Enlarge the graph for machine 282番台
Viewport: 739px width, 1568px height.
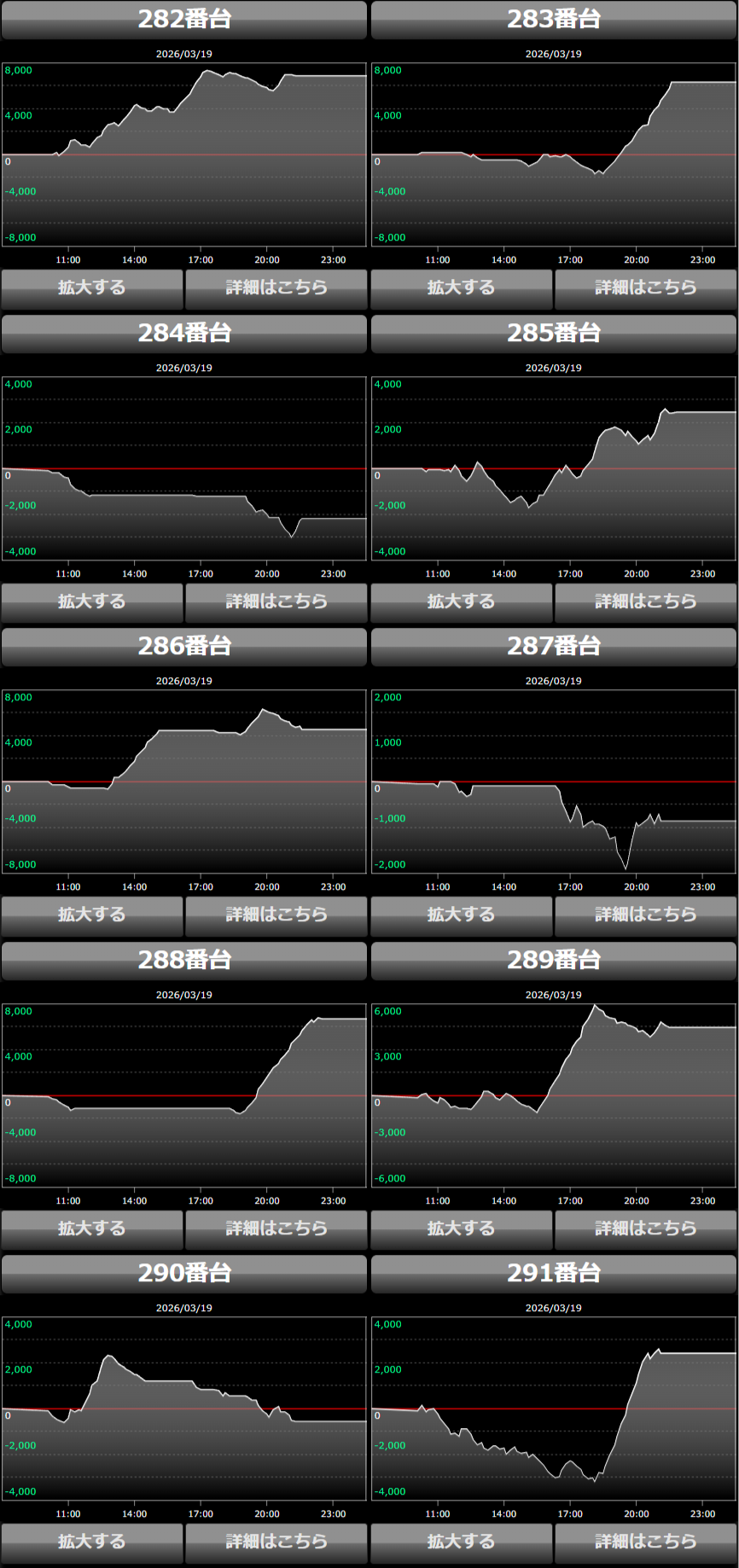(x=92, y=288)
